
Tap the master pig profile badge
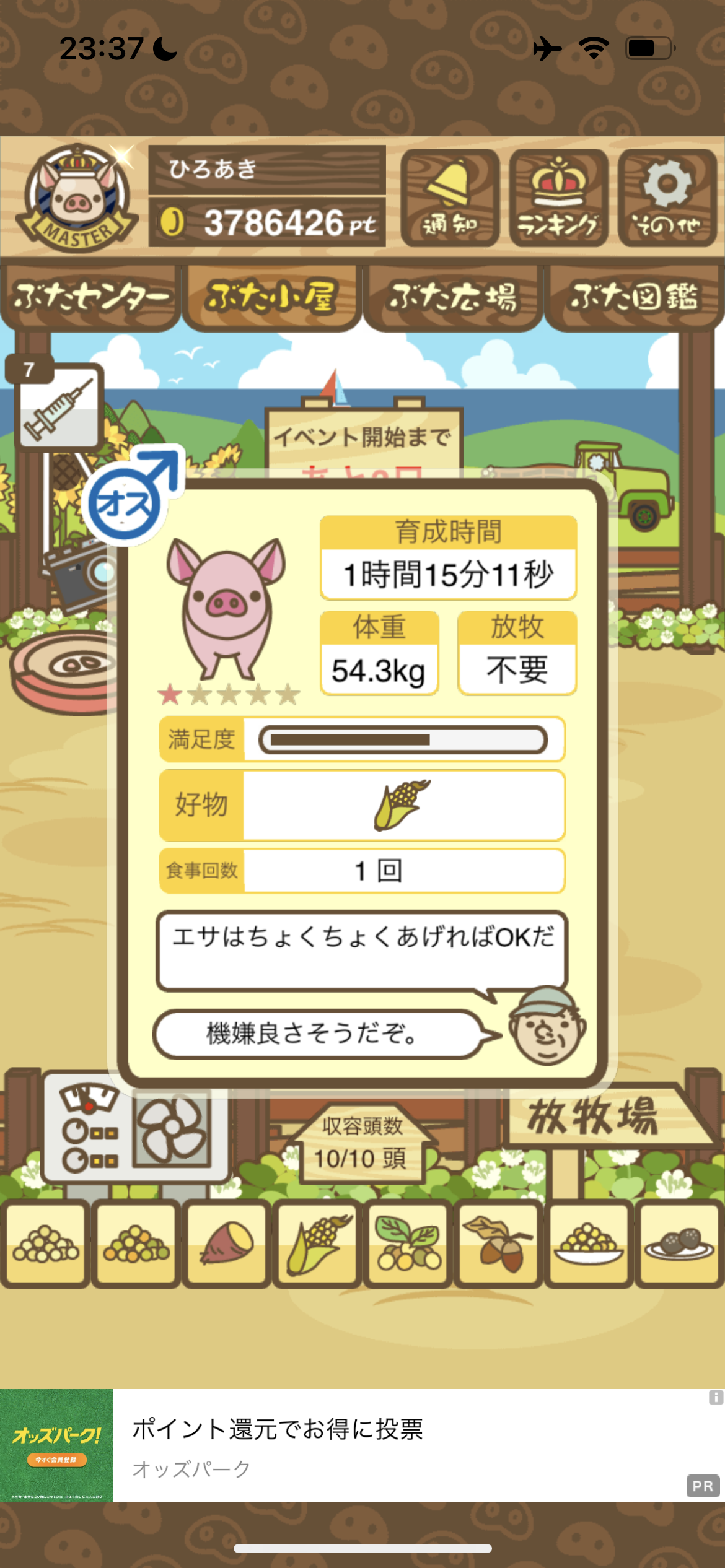pos(77,198)
